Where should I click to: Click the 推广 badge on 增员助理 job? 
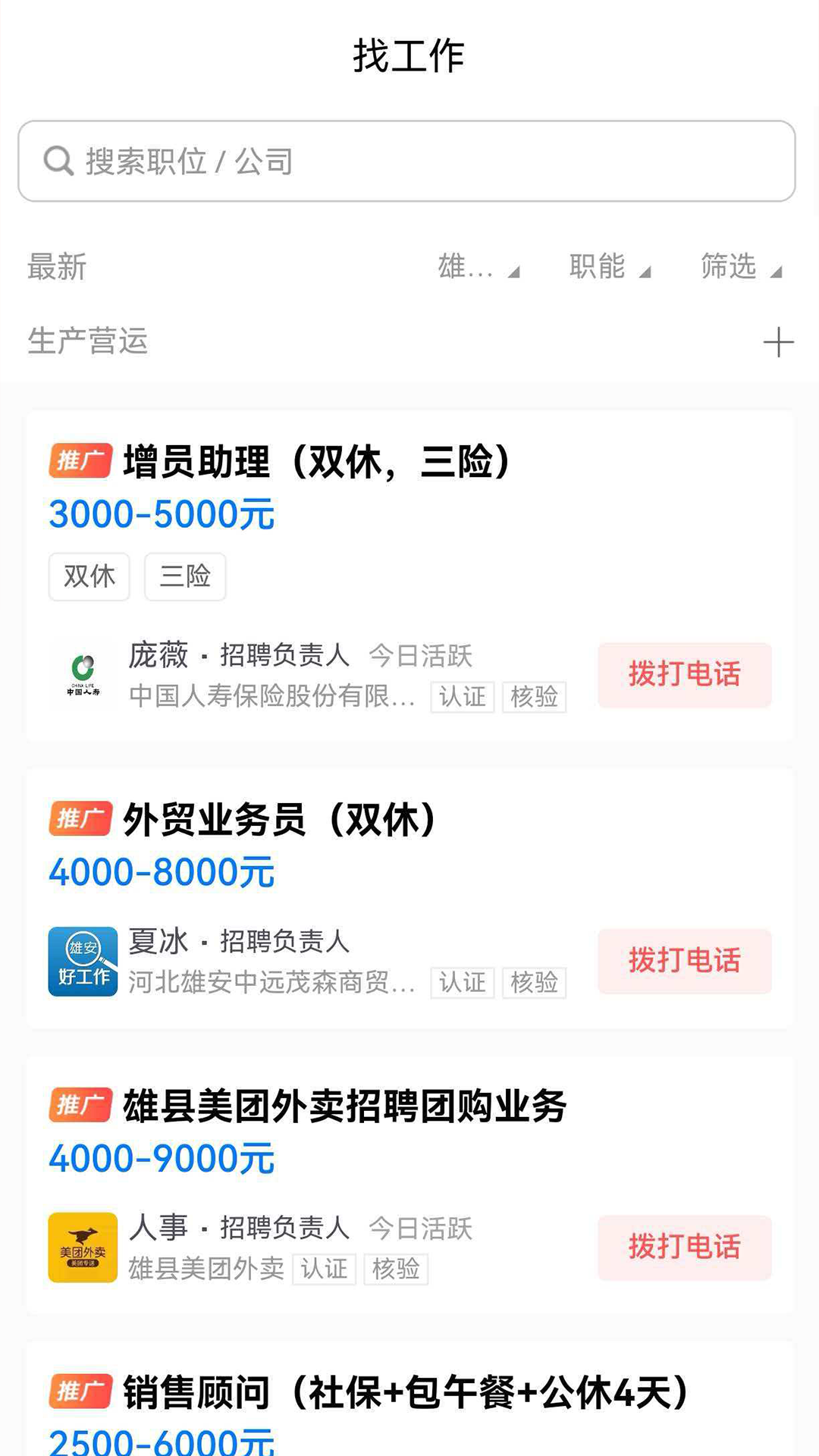pos(79,458)
